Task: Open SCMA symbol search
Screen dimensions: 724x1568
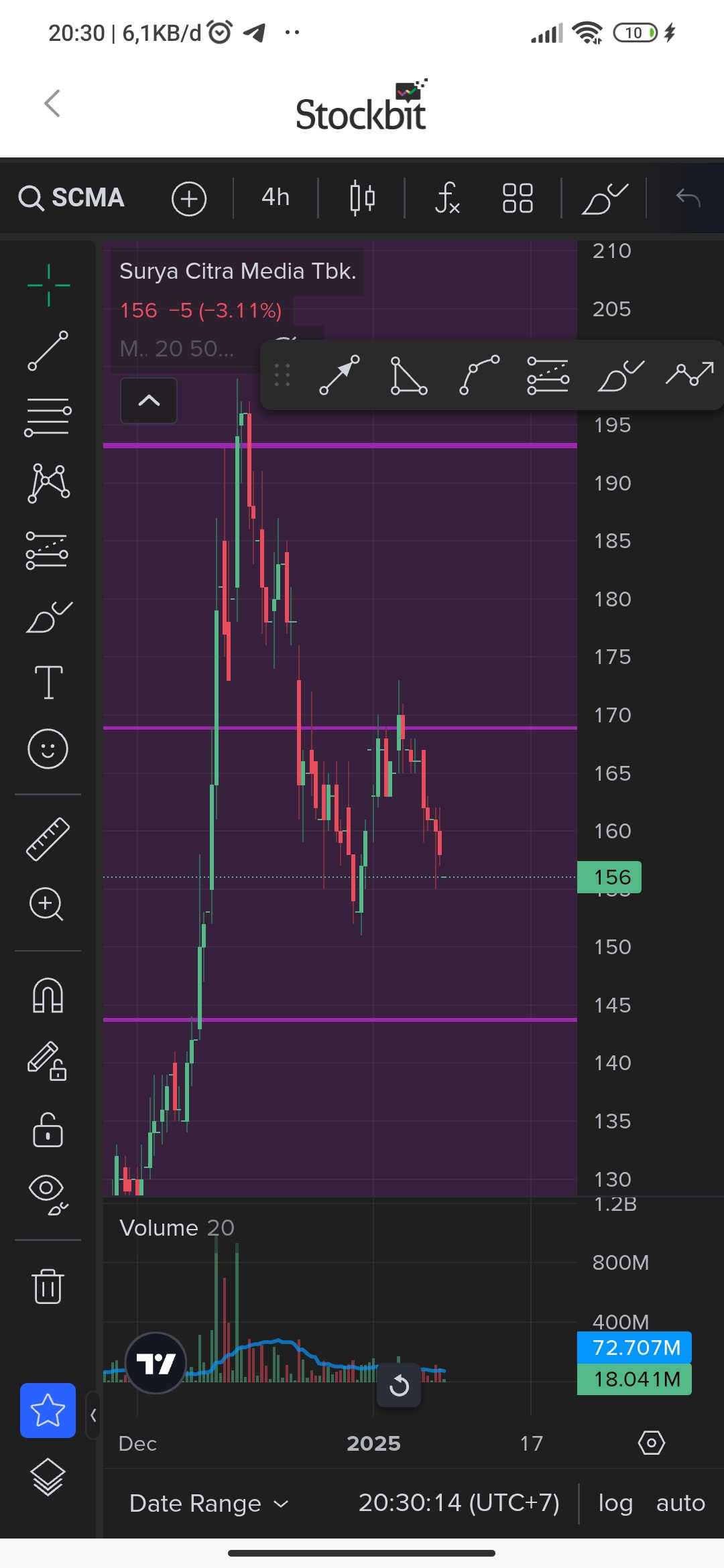Action: tap(72, 198)
